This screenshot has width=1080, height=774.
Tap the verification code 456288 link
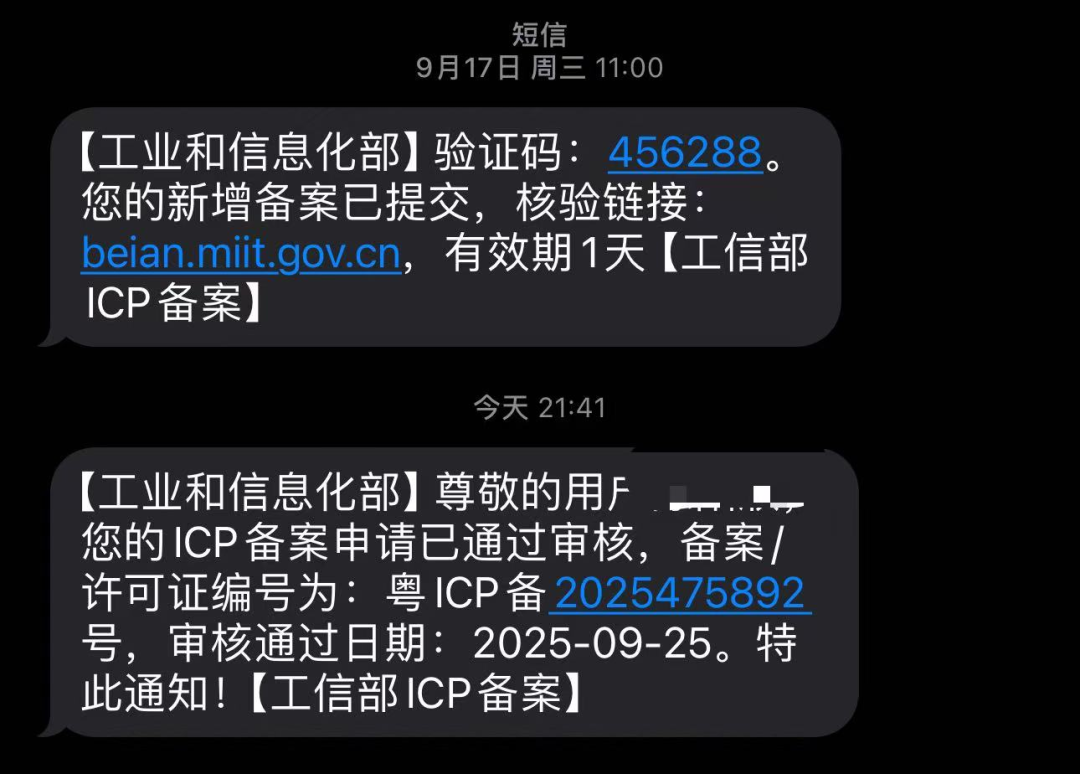coord(685,153)
